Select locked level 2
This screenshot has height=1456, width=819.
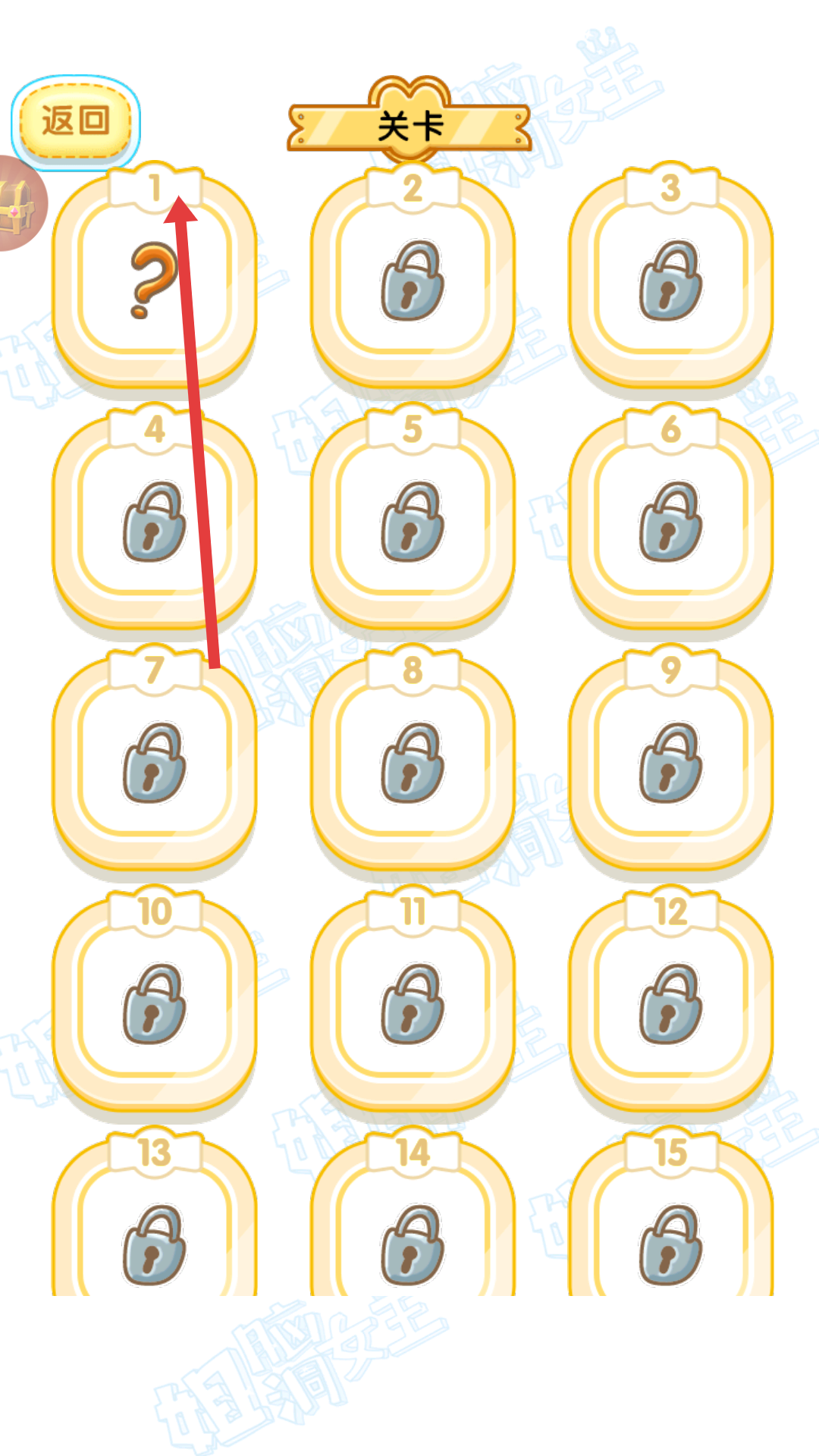pos(413,281)
